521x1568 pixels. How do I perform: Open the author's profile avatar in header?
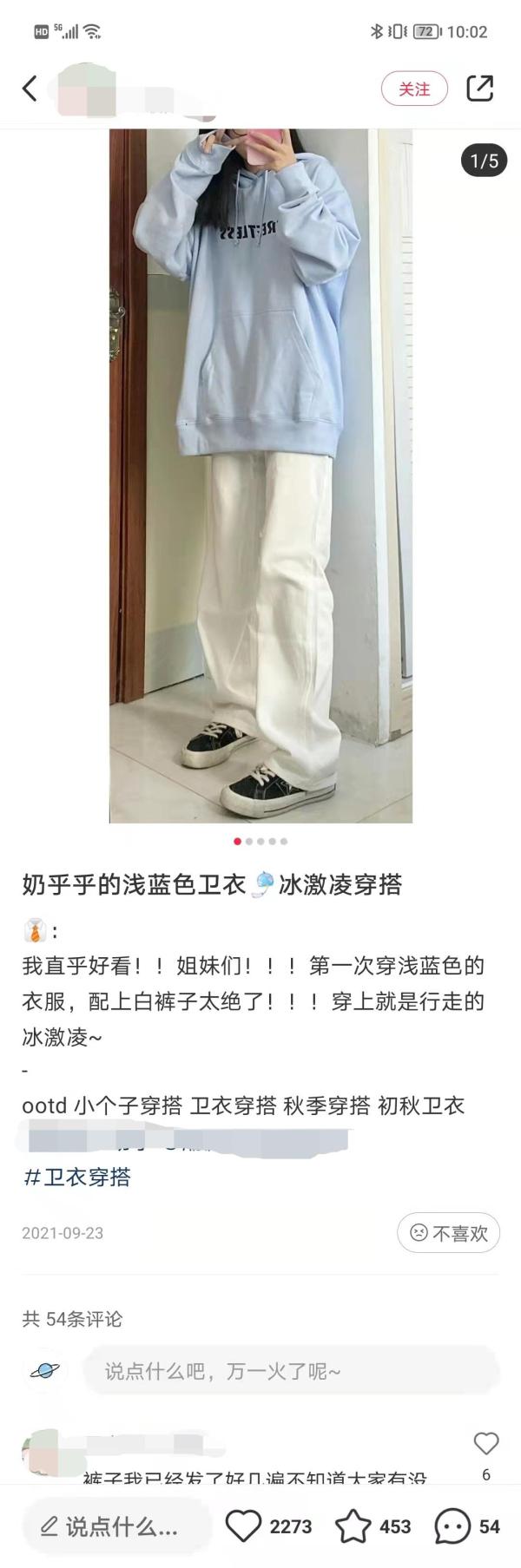[85, 89]
